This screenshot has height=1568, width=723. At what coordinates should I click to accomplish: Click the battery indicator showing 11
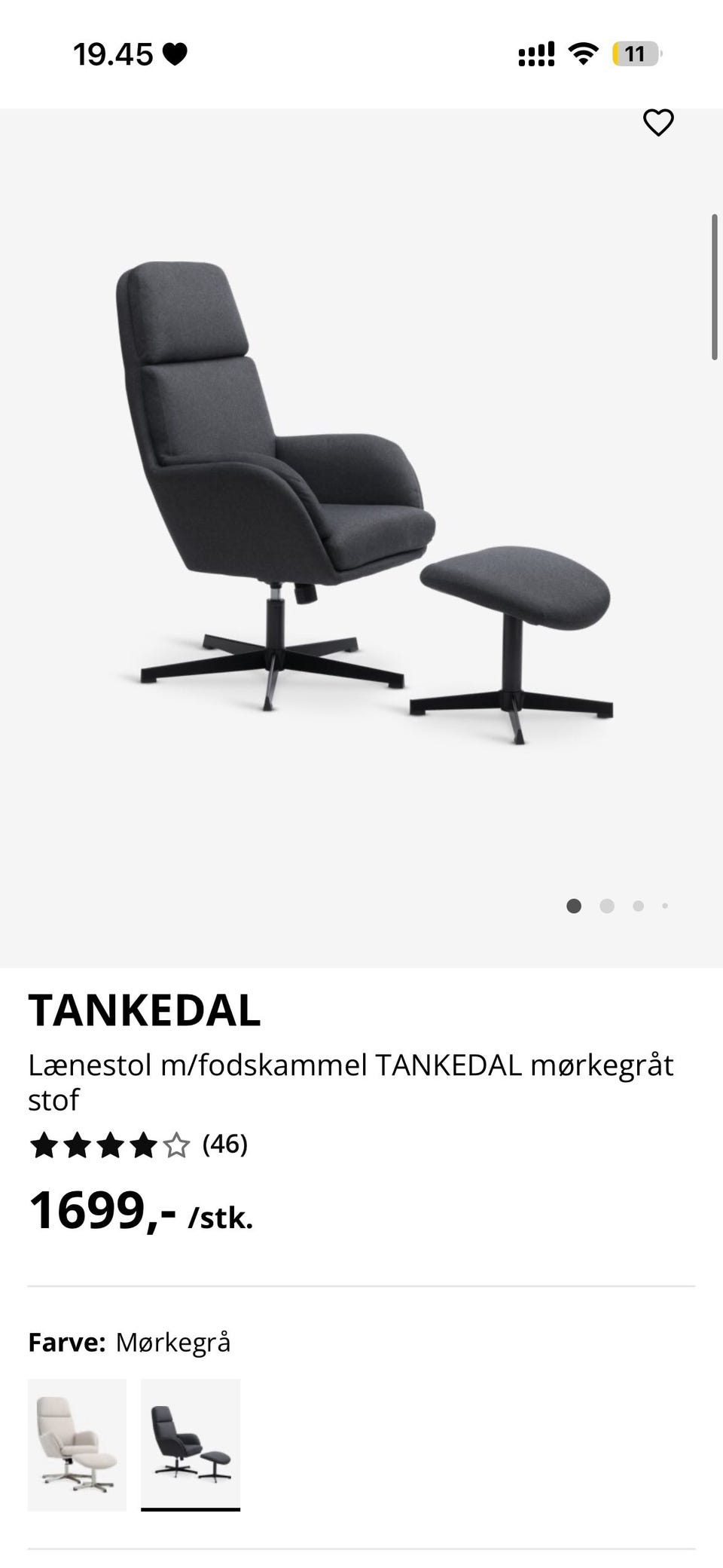636,53
